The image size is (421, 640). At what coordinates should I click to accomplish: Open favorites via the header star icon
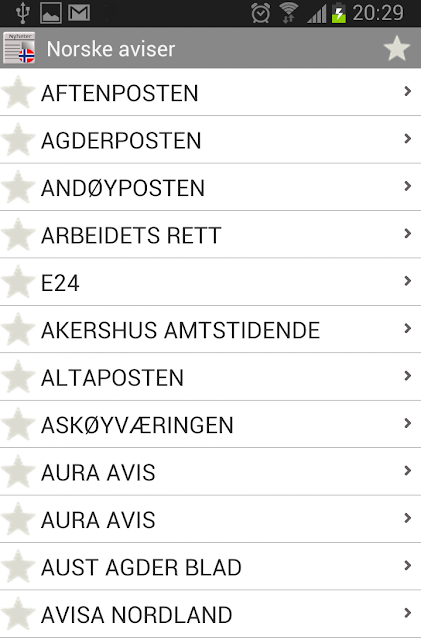(396, 49)
